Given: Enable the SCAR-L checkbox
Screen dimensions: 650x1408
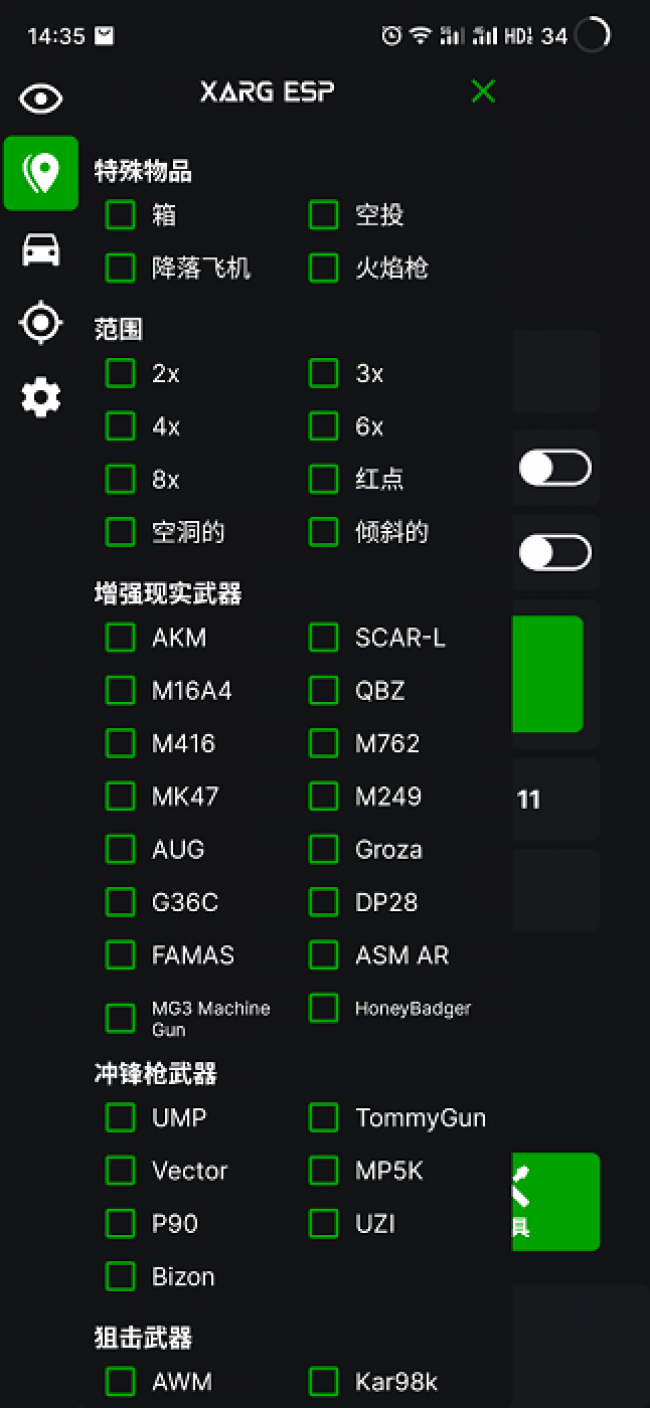Looking at the screenshot, I should pyautogui.click(x=323, y=637).
